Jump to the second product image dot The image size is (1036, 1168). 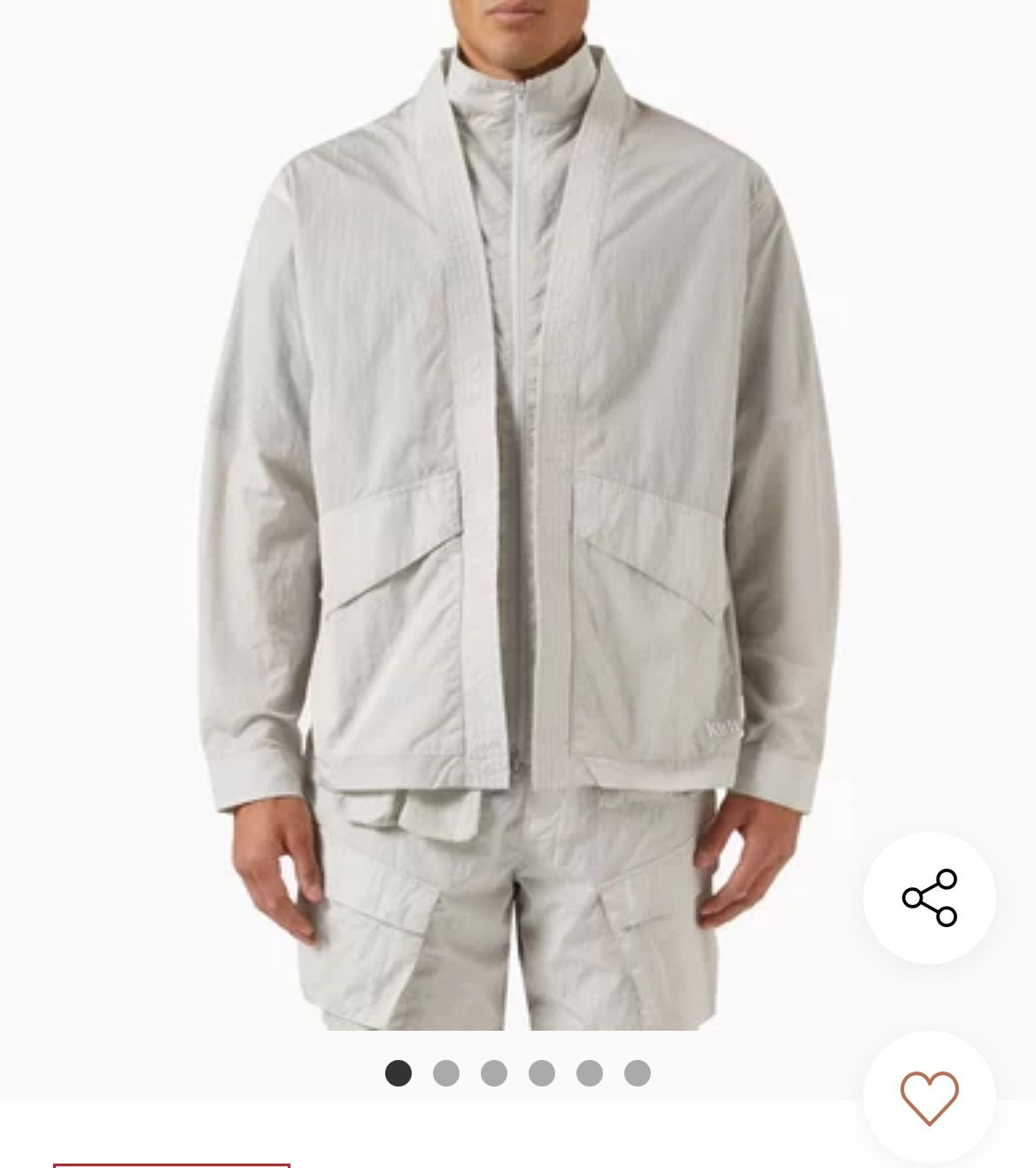[445, 1072]
